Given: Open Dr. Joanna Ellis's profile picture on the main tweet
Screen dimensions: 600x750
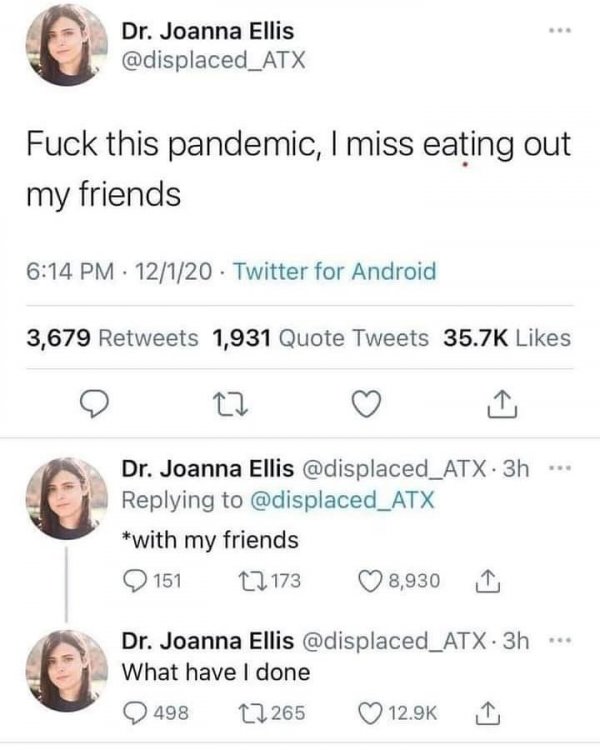Looking at the screenshot, I should [66, 44].
